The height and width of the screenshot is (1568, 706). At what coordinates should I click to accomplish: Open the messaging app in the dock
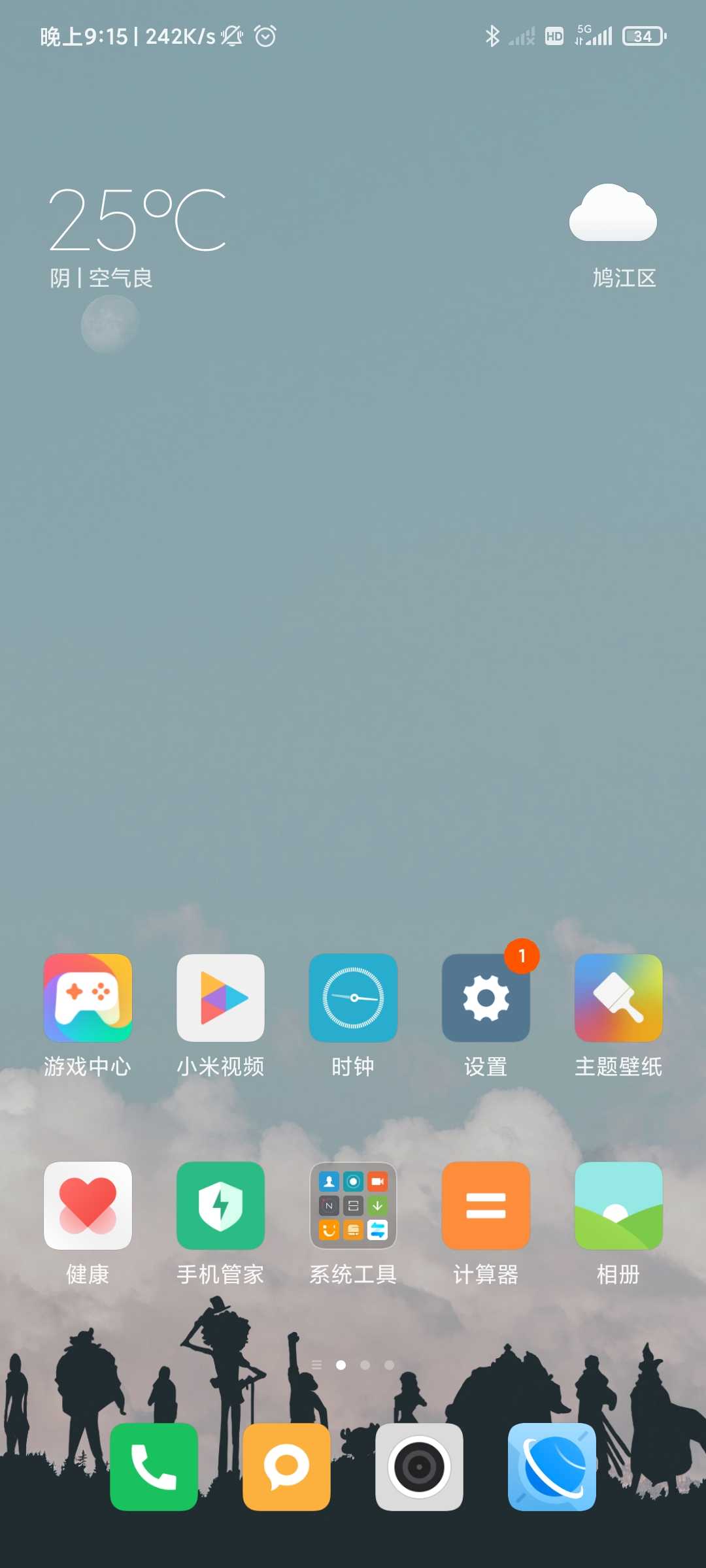pos(286,1467)
